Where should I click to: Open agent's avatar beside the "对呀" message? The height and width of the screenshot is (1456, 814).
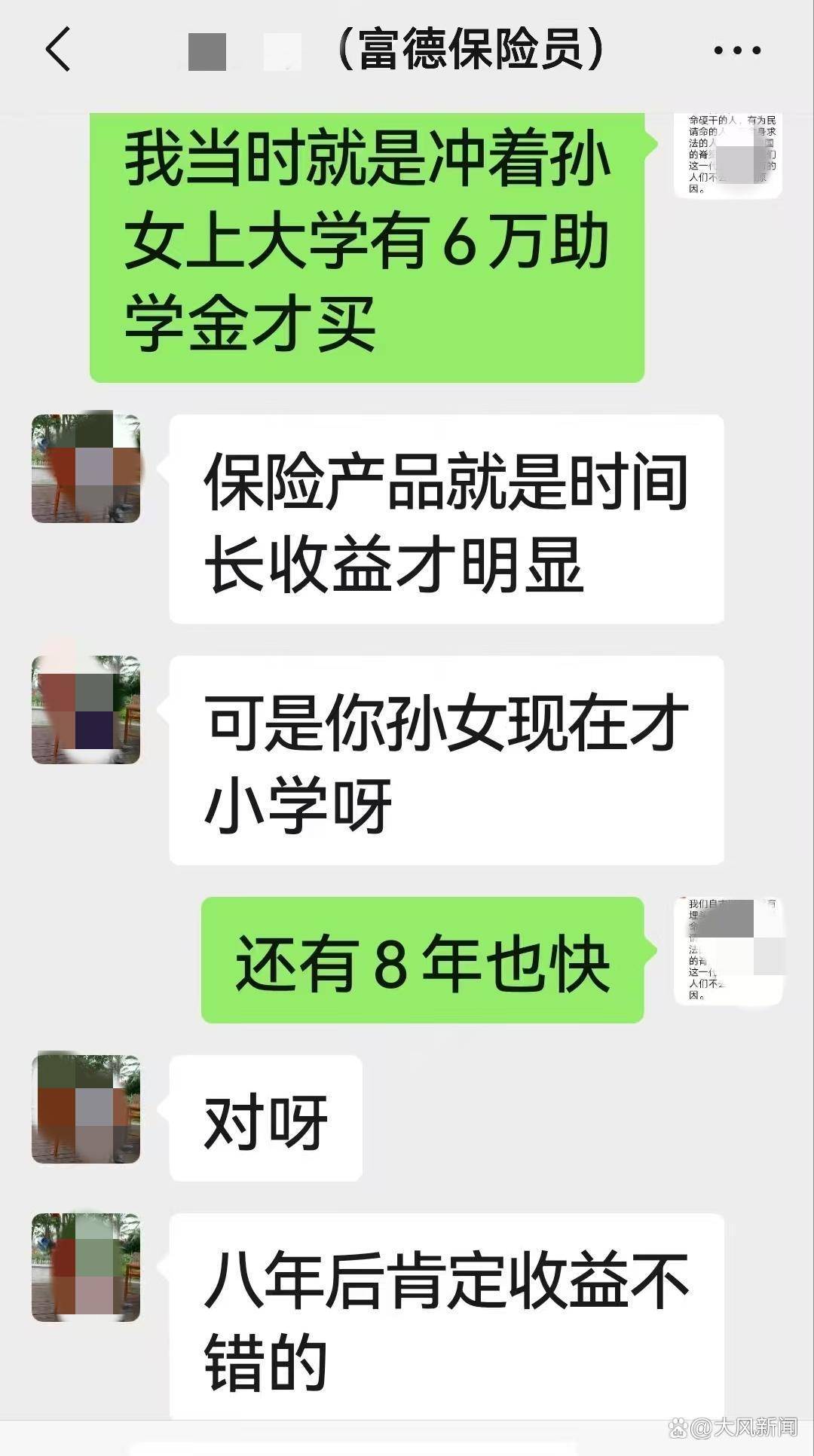[x=86, y=1109]
